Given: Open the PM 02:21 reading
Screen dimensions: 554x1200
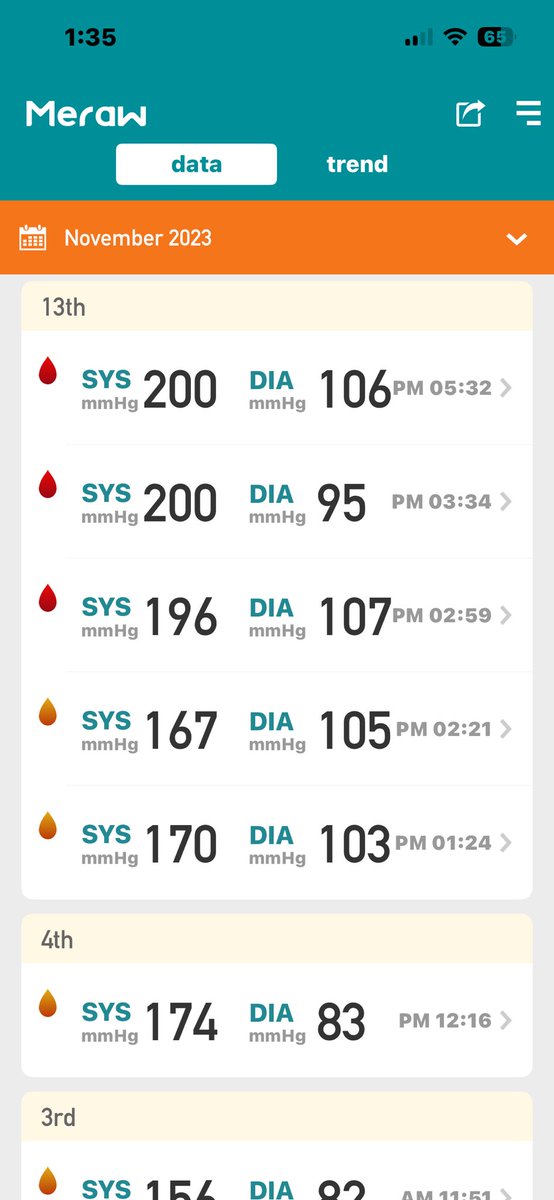Looking at the screenshot, I should 277,729.
